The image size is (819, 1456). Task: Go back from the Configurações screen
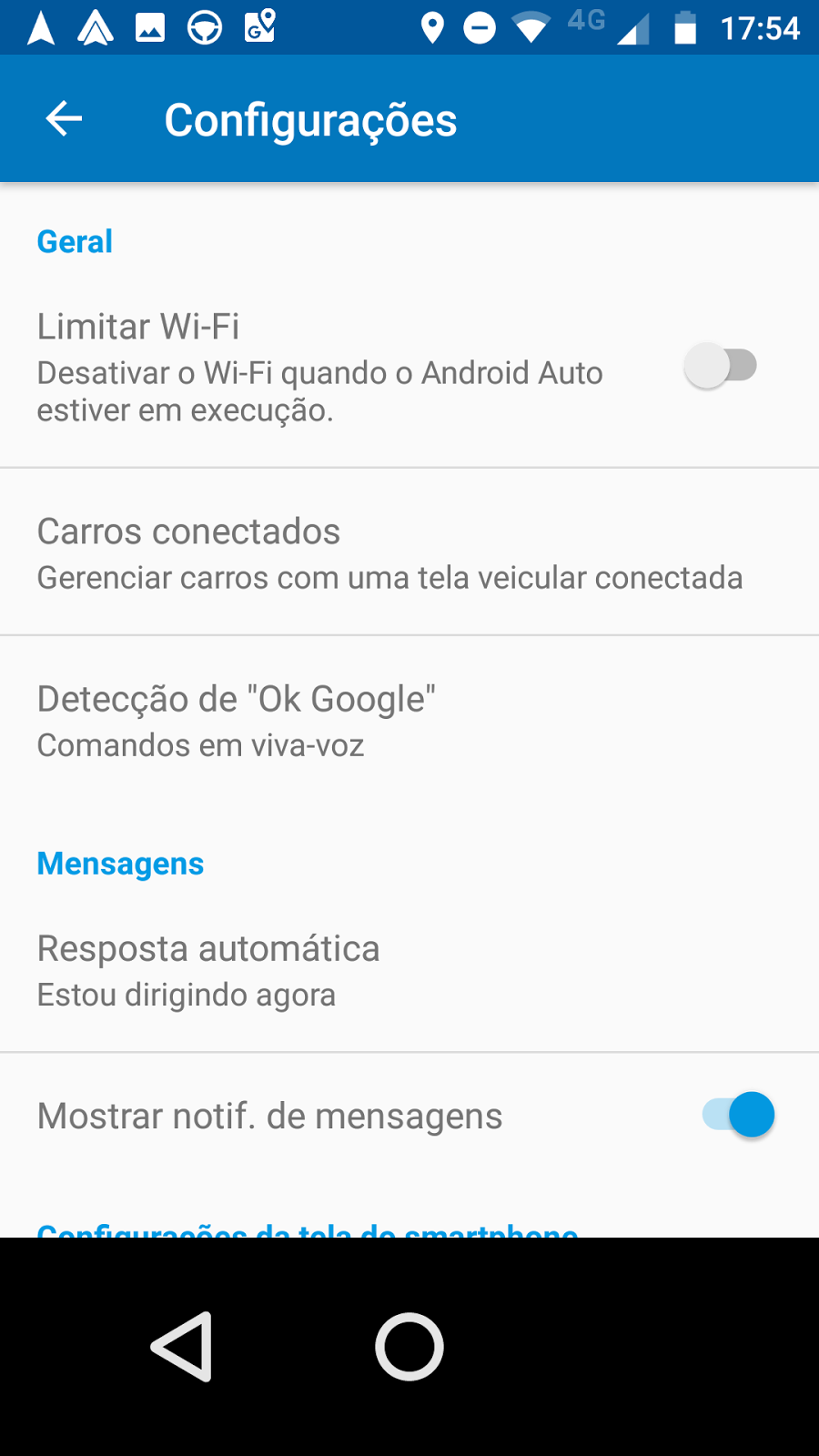coord(64,119)
